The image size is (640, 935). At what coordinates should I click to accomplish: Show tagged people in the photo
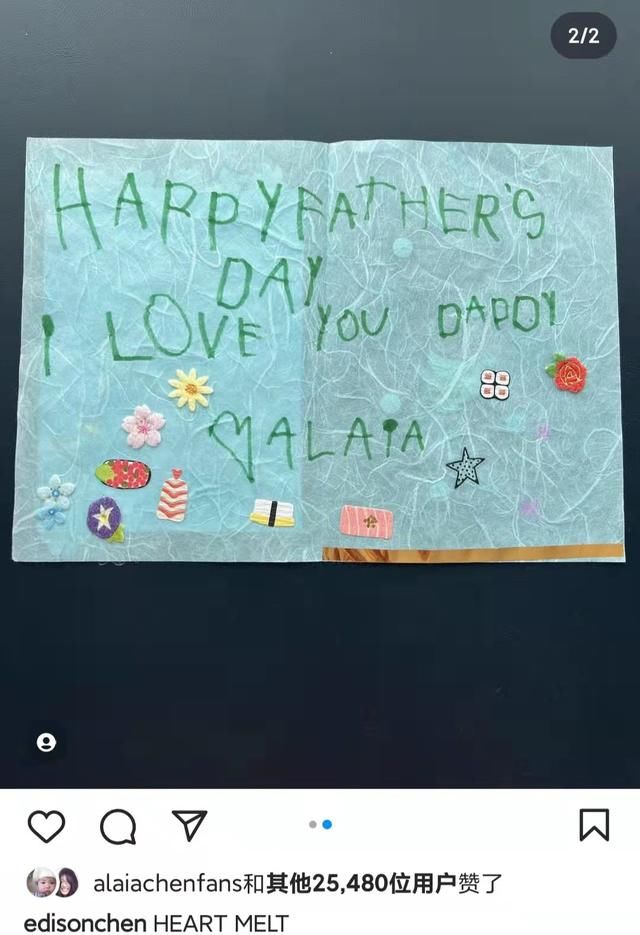(46, 743)
